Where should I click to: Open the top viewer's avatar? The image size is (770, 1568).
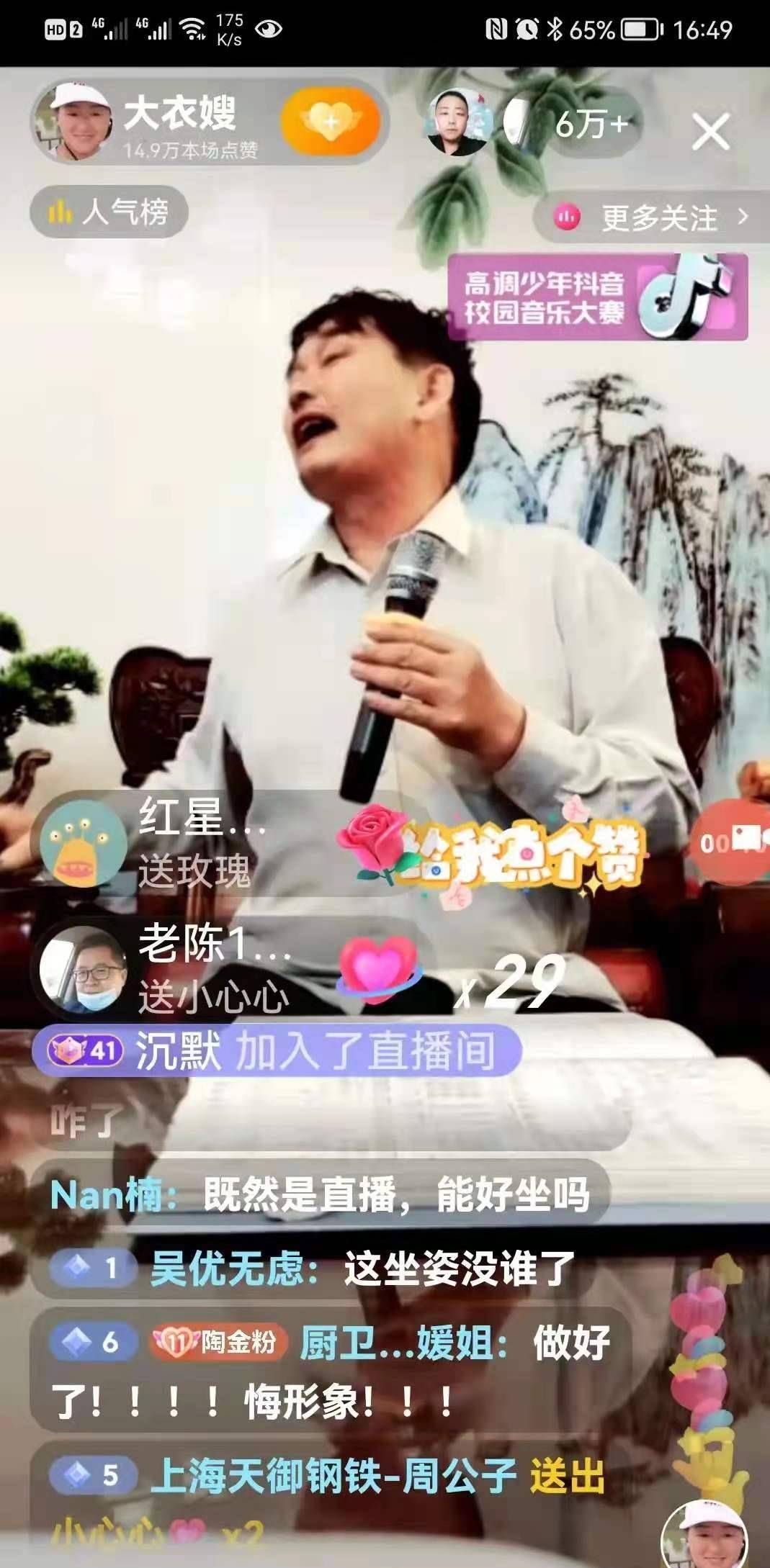click(x=459, y=122)
